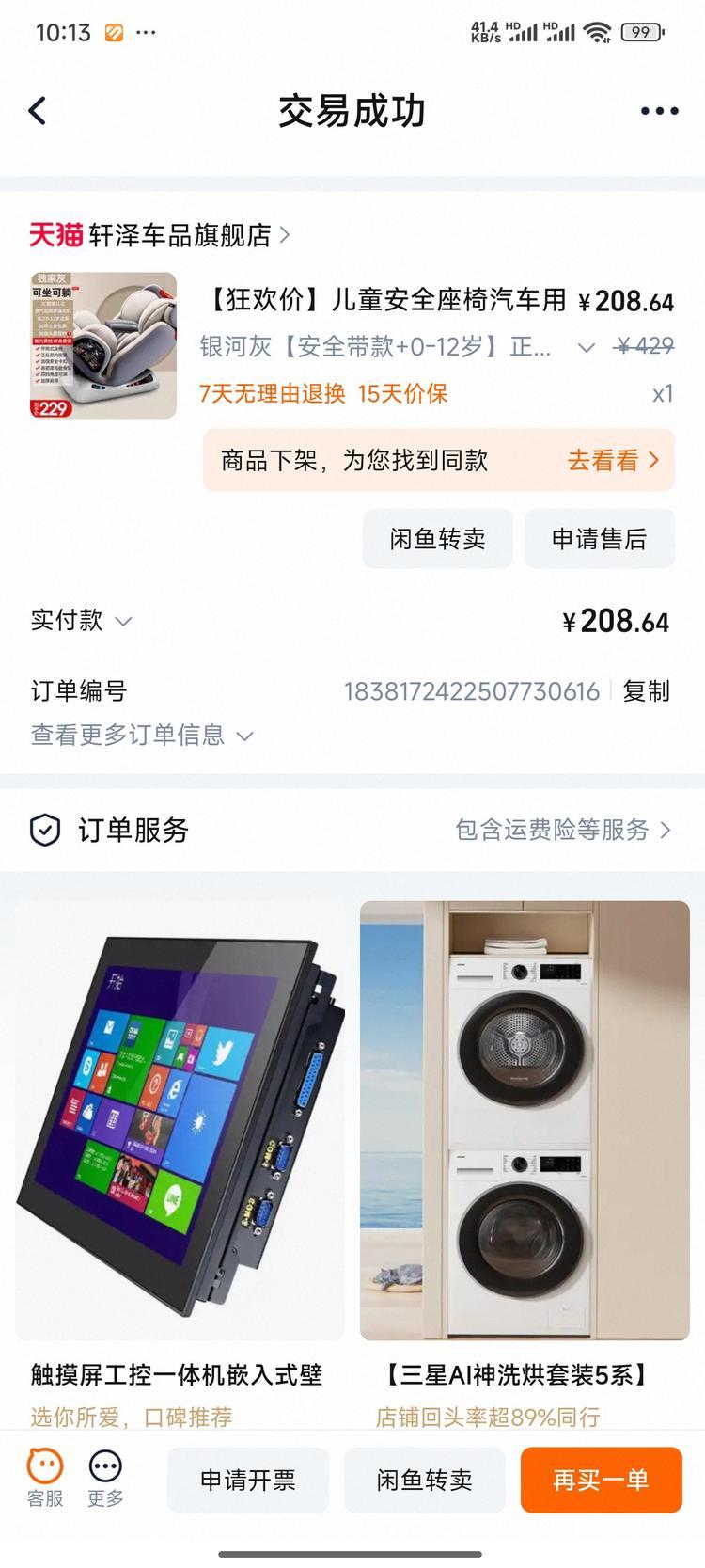This screenshot has height=1568, width=705.
Task: Open the child safety seat product image
Action: coord(103,345)
